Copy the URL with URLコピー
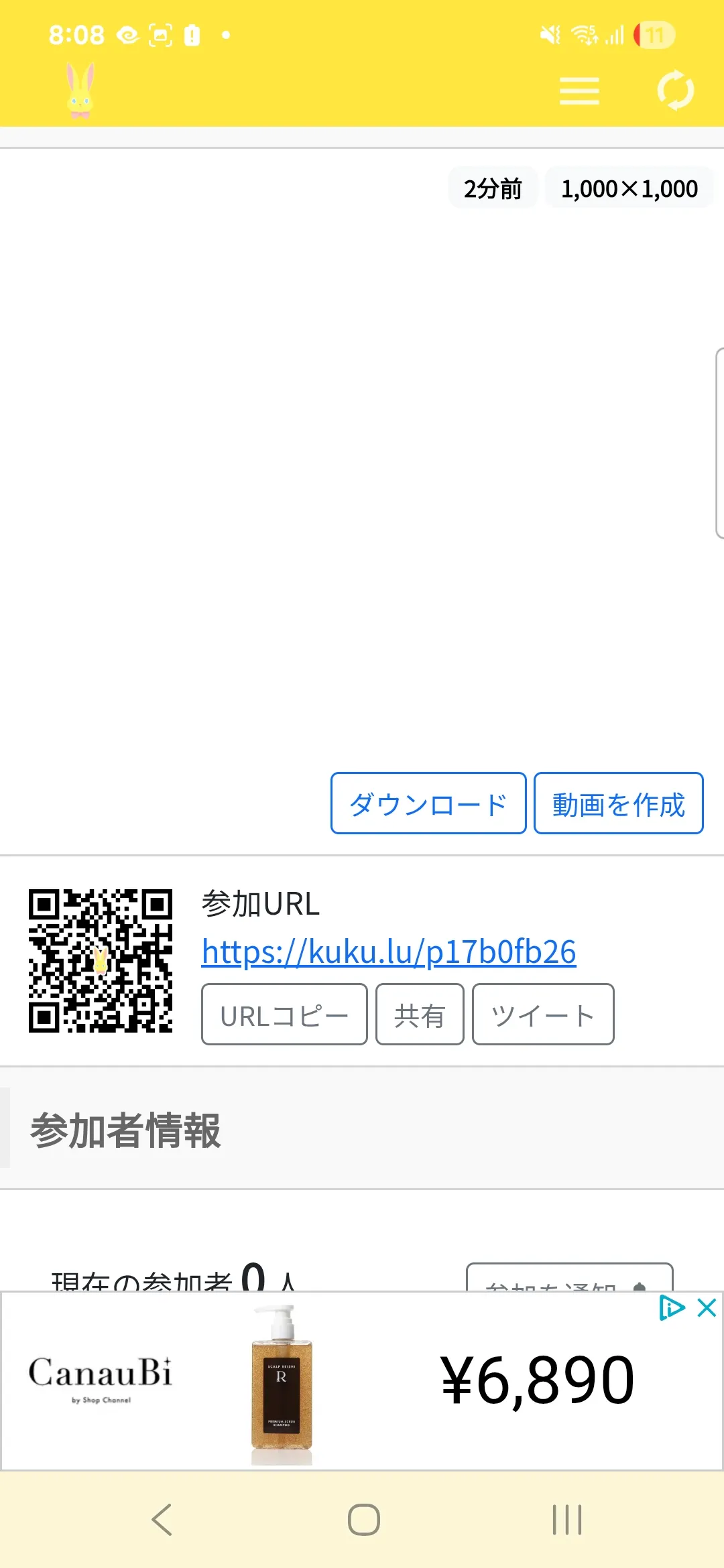 [284, 1015]
